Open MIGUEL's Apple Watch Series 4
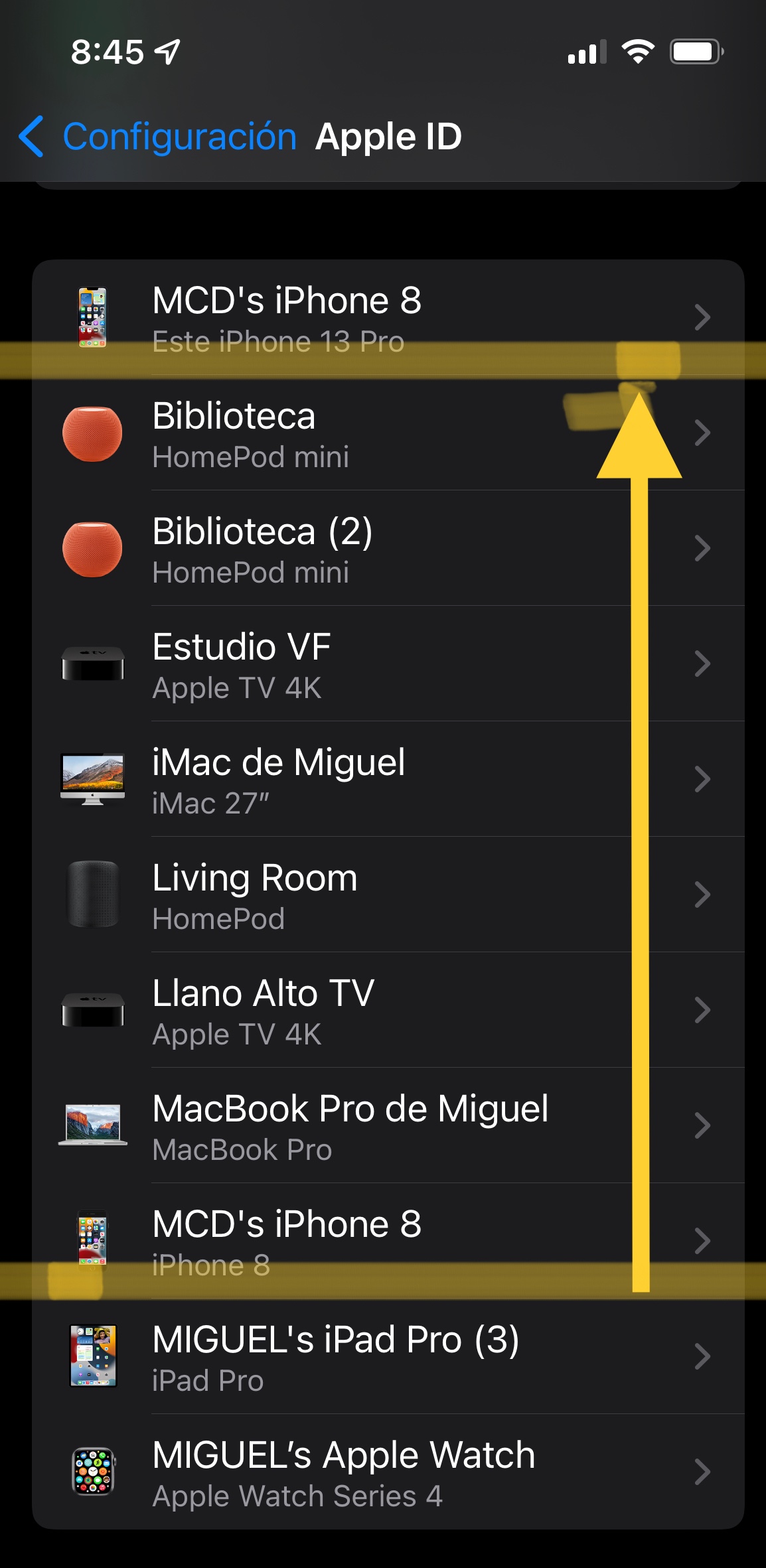 click(388, 1472)
